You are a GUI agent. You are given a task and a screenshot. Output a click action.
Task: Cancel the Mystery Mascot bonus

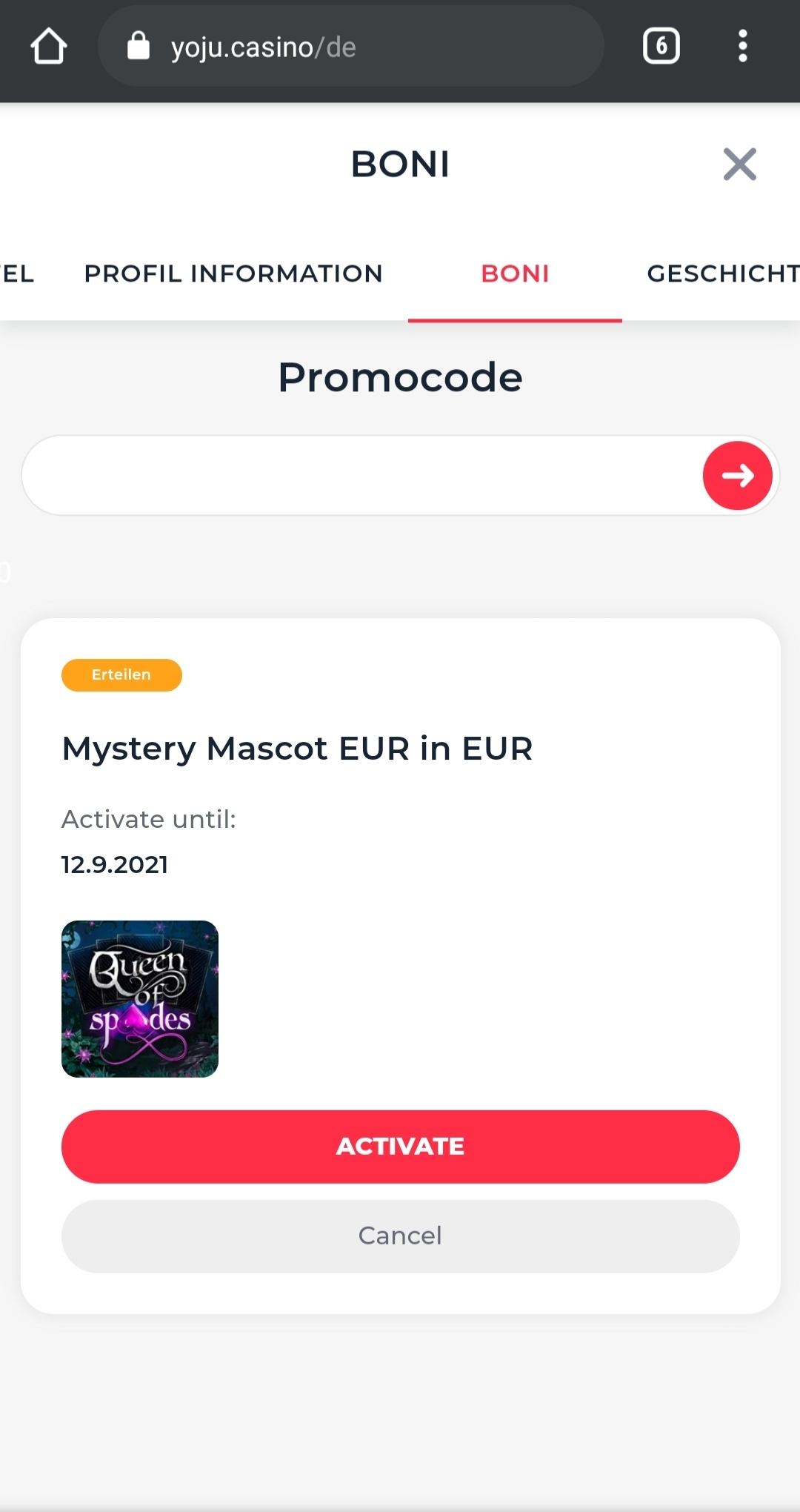400,1236
